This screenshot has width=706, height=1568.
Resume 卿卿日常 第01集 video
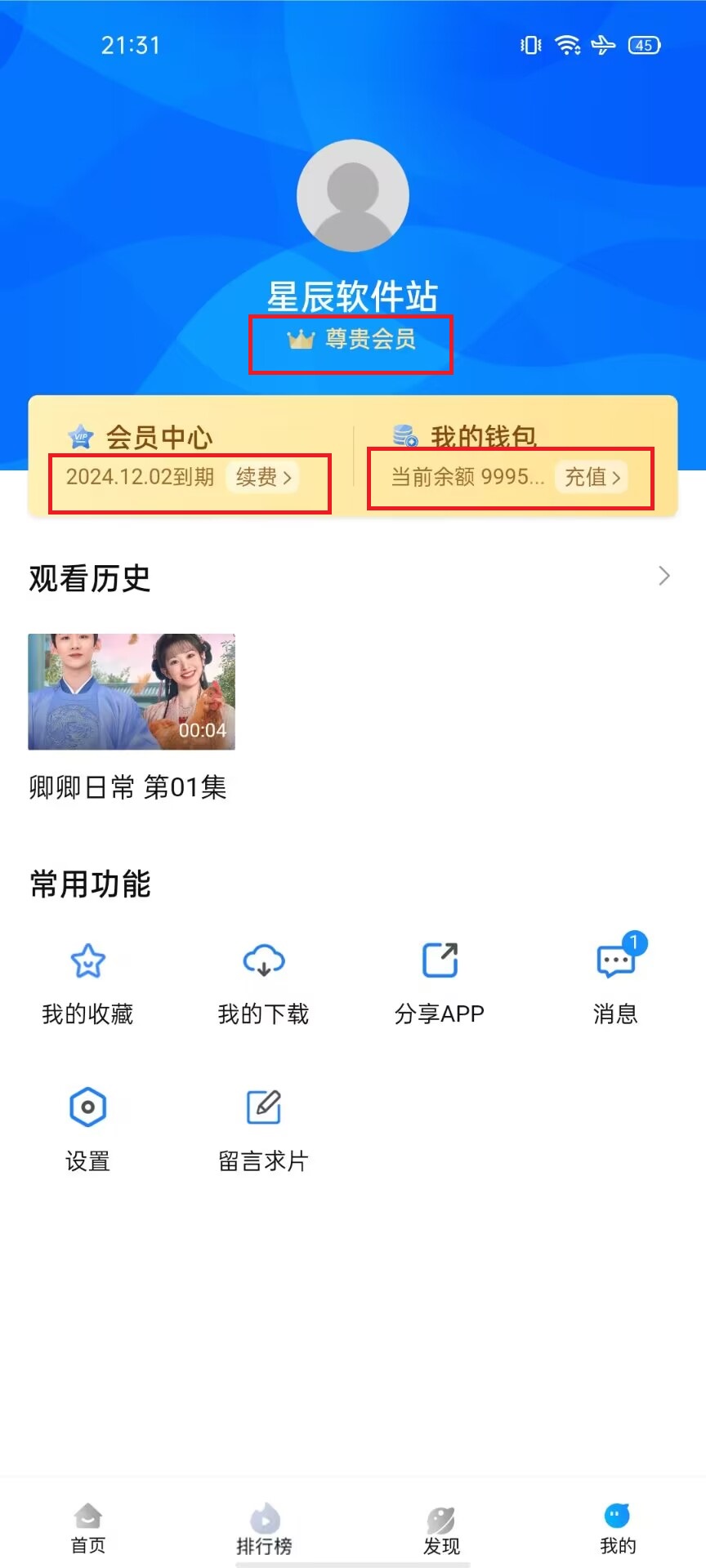(132, 692)
